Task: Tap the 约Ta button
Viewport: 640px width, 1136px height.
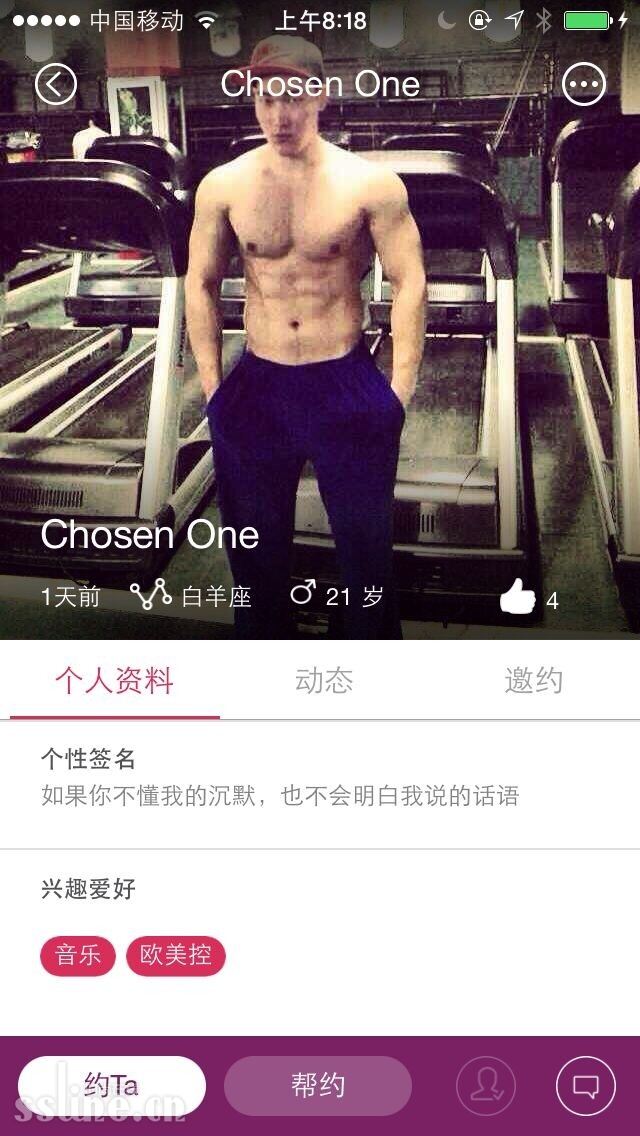Action: 112,1086
